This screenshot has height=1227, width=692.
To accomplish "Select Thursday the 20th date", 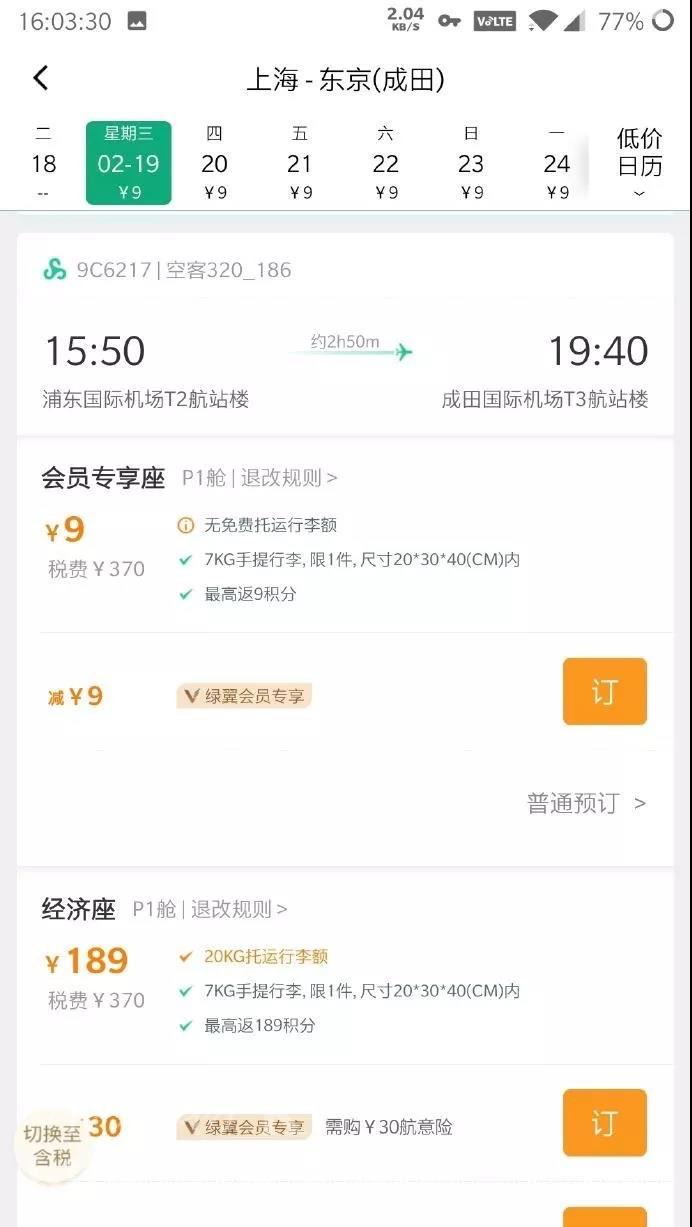I will (214, 163).
